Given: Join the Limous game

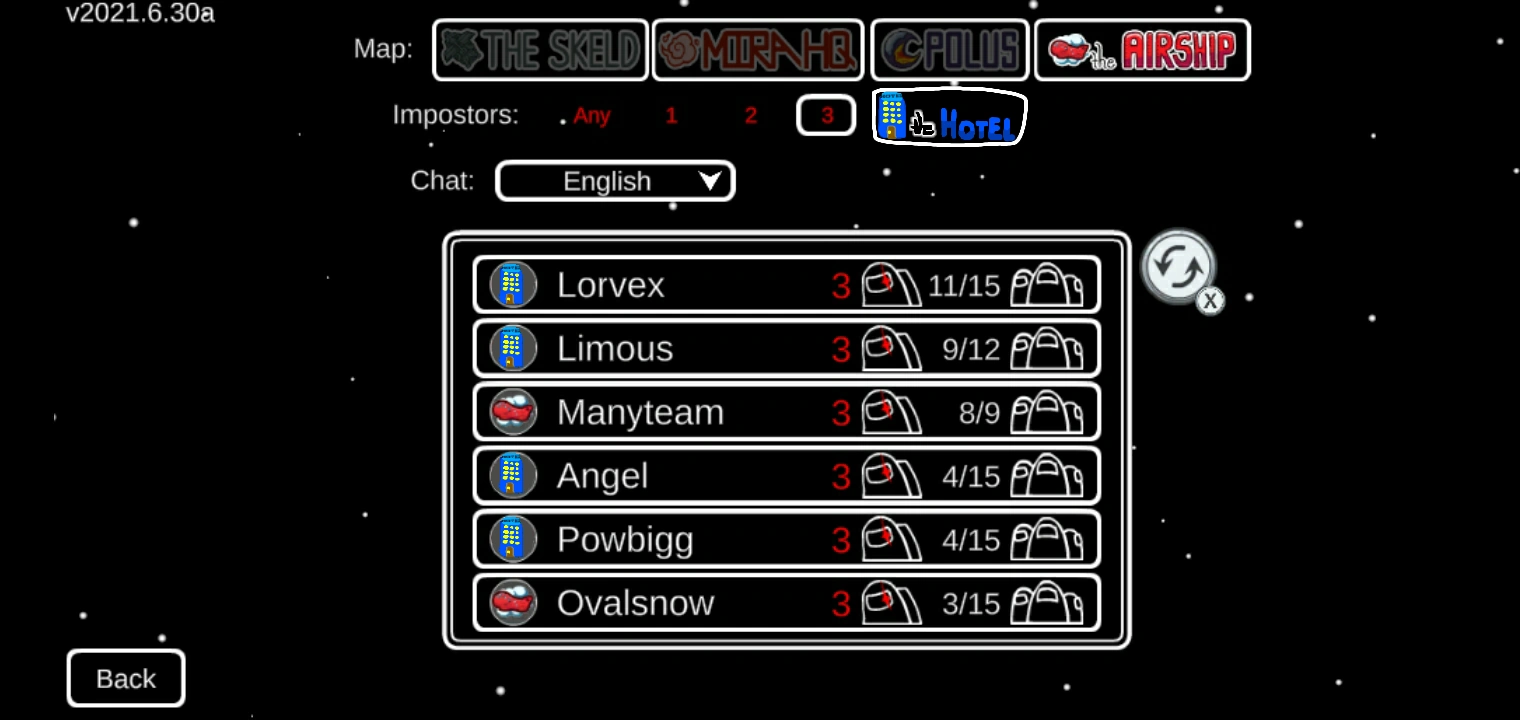Looking at the screenshot, I should point(786,349).
